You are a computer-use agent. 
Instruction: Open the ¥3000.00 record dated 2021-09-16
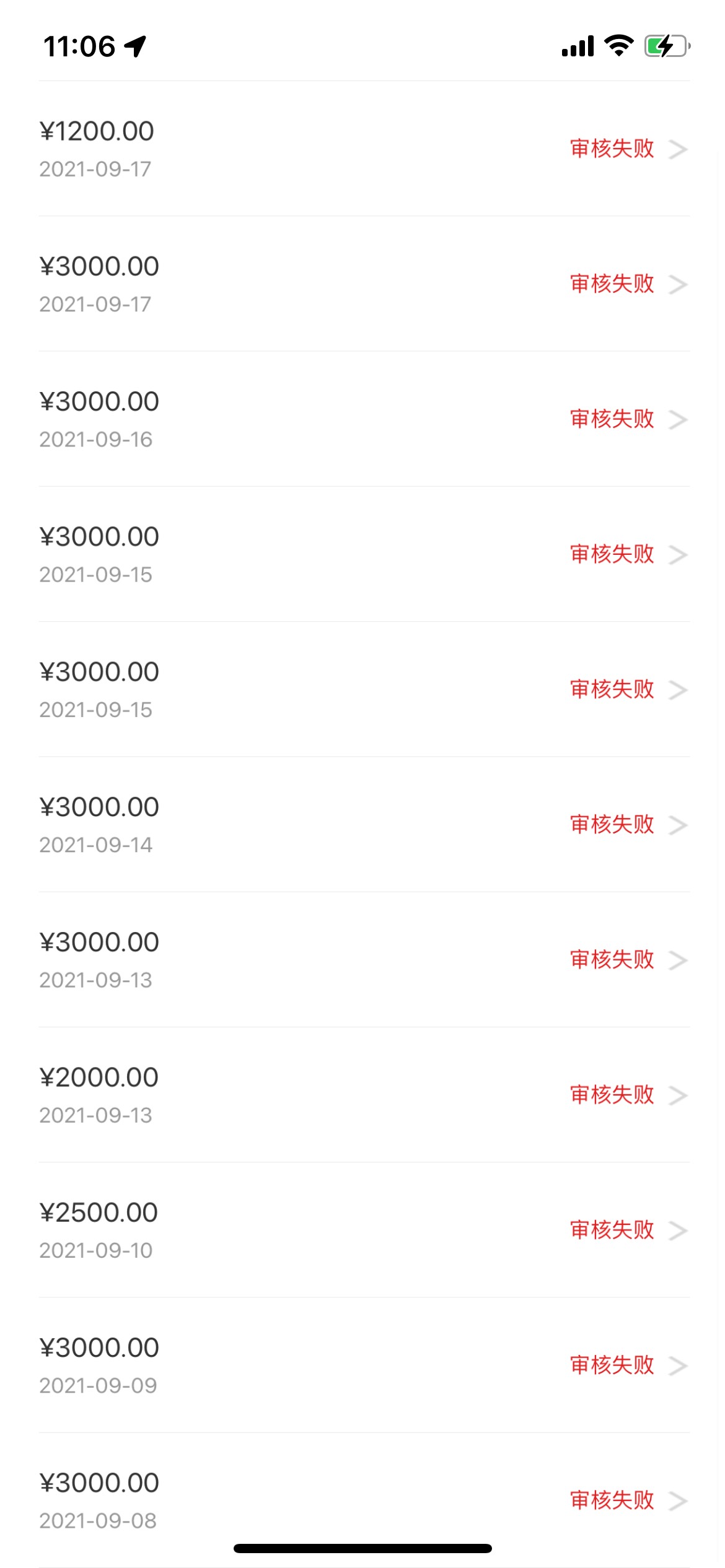tap(364, 419)
